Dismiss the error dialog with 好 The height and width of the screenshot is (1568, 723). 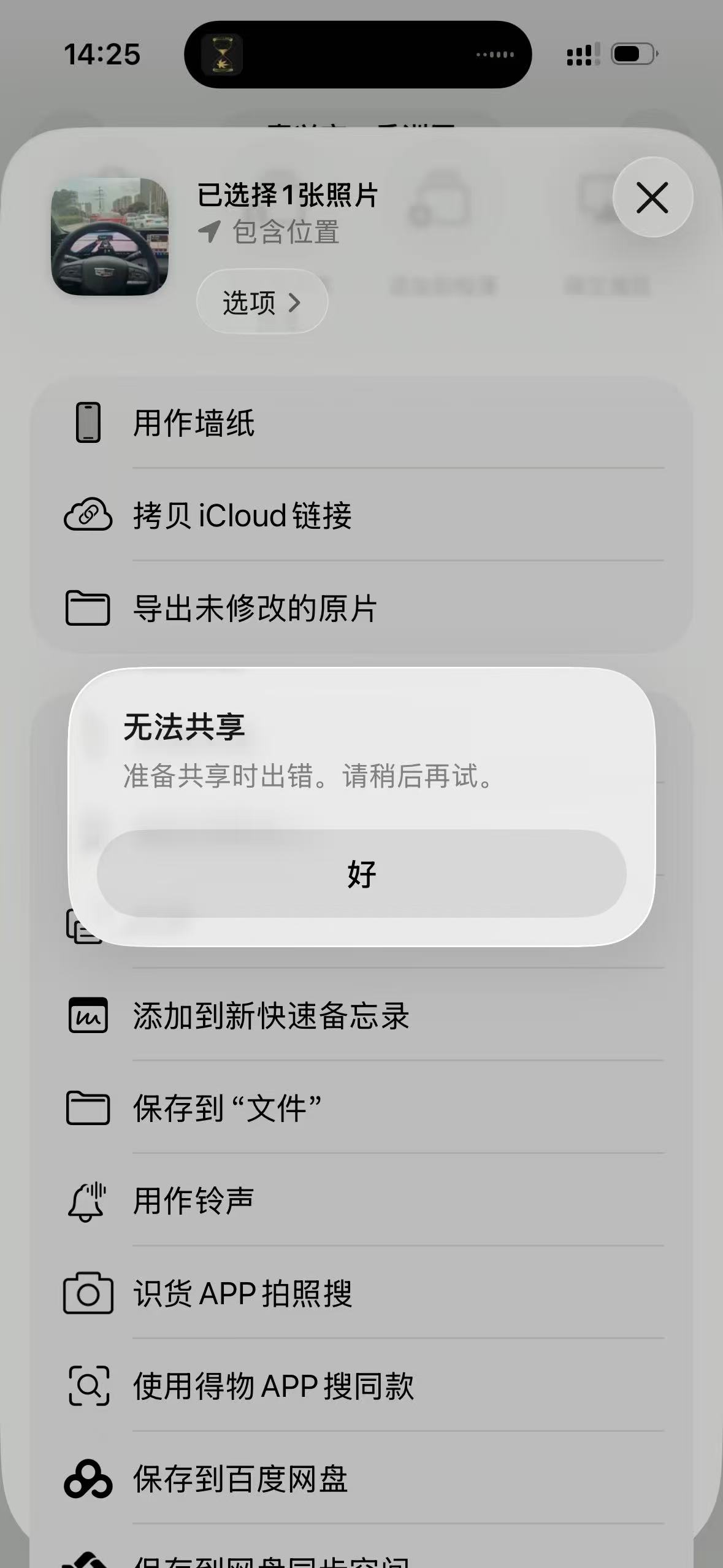tap(361, 874)
